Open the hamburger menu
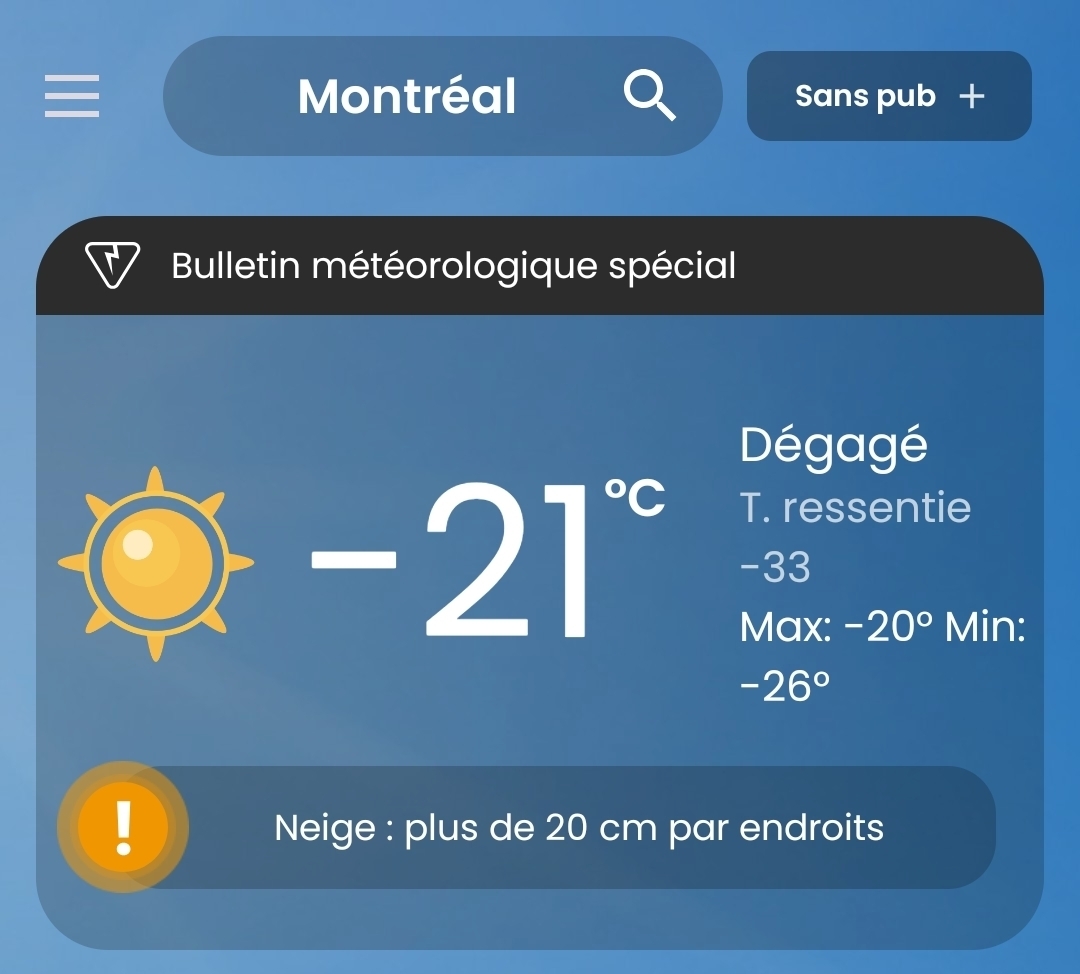 point(72,96)
